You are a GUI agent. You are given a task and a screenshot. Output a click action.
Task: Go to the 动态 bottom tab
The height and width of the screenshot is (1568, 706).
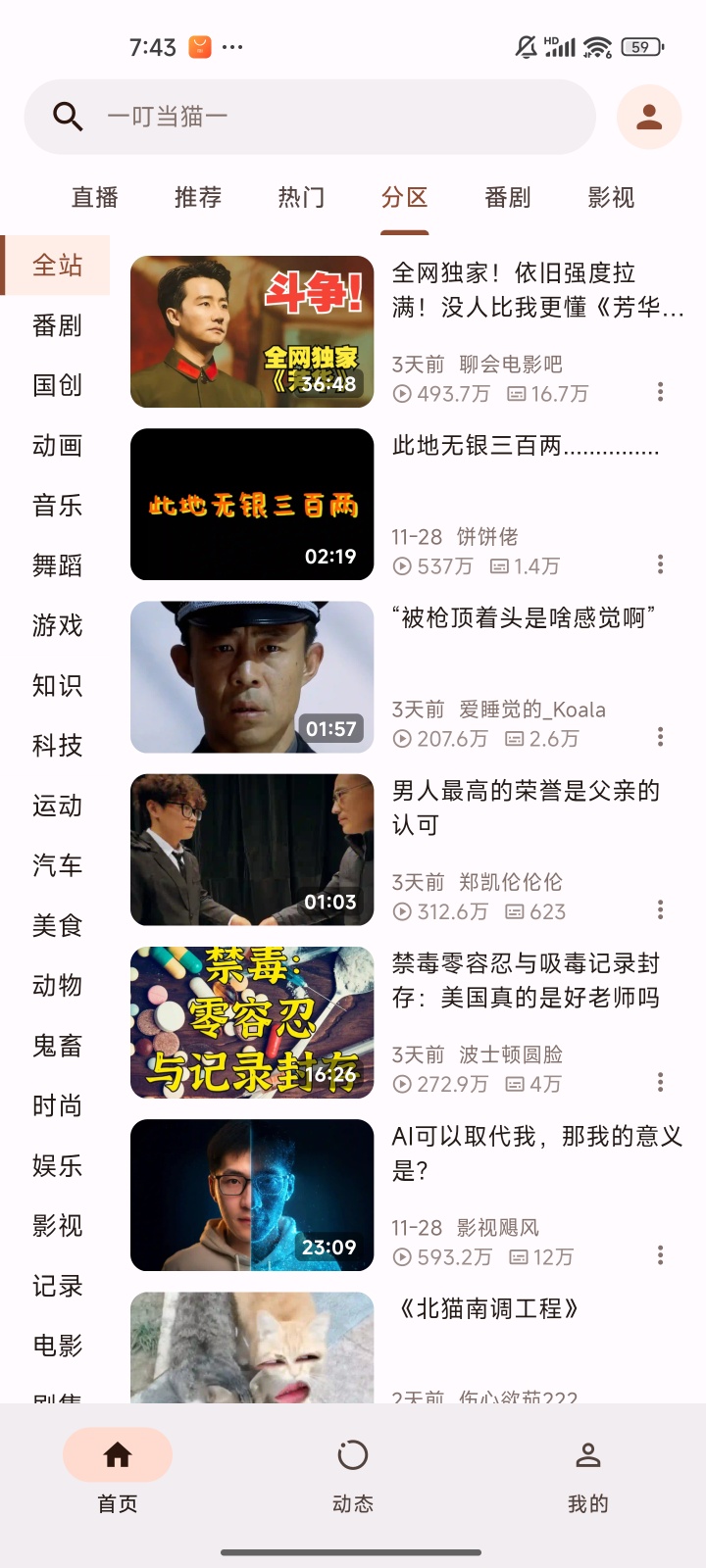pos(353,1470)
